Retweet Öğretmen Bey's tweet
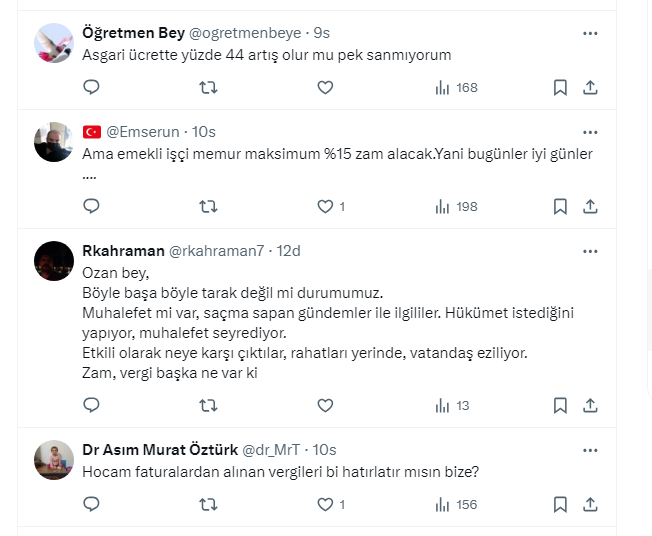 (x=208, y=88)
